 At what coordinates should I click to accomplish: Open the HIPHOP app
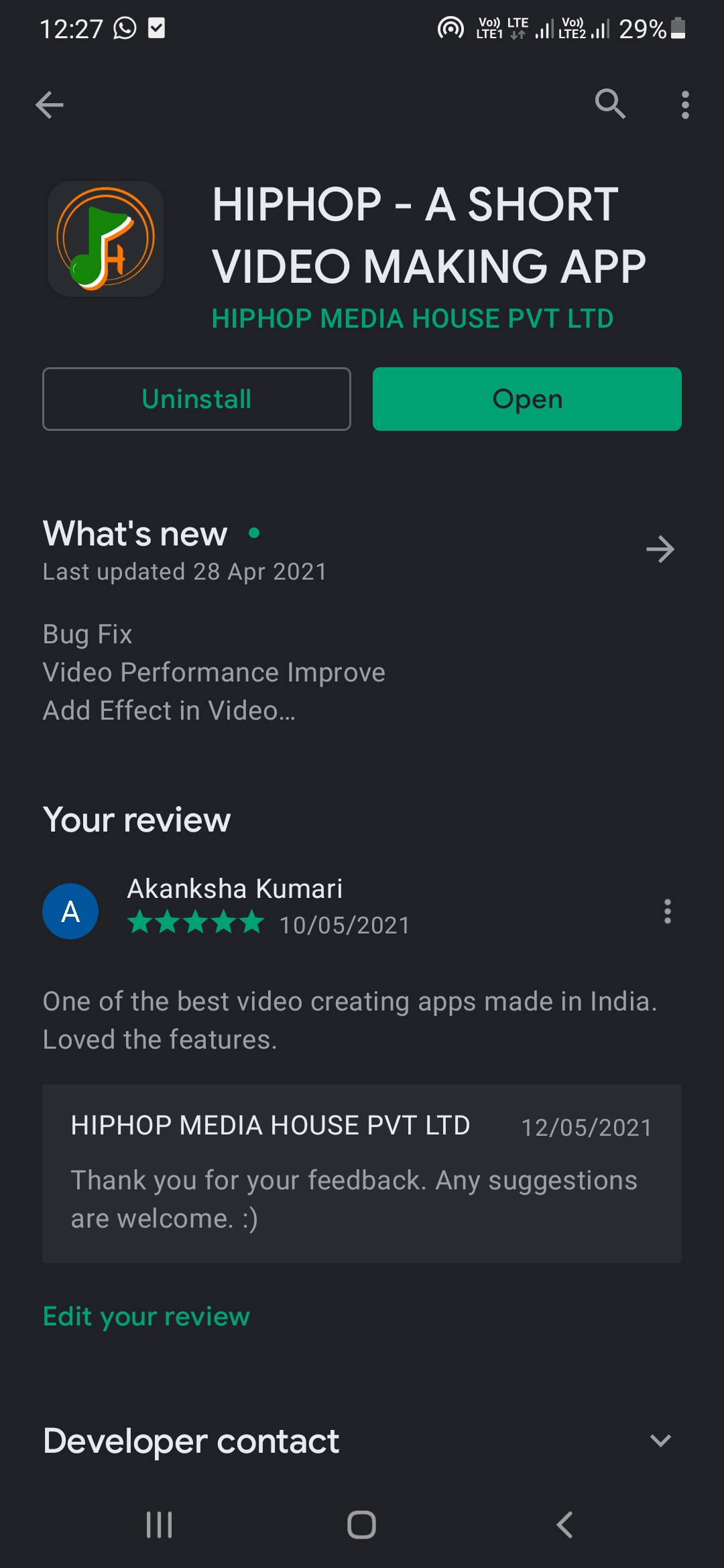pos(527,399)
